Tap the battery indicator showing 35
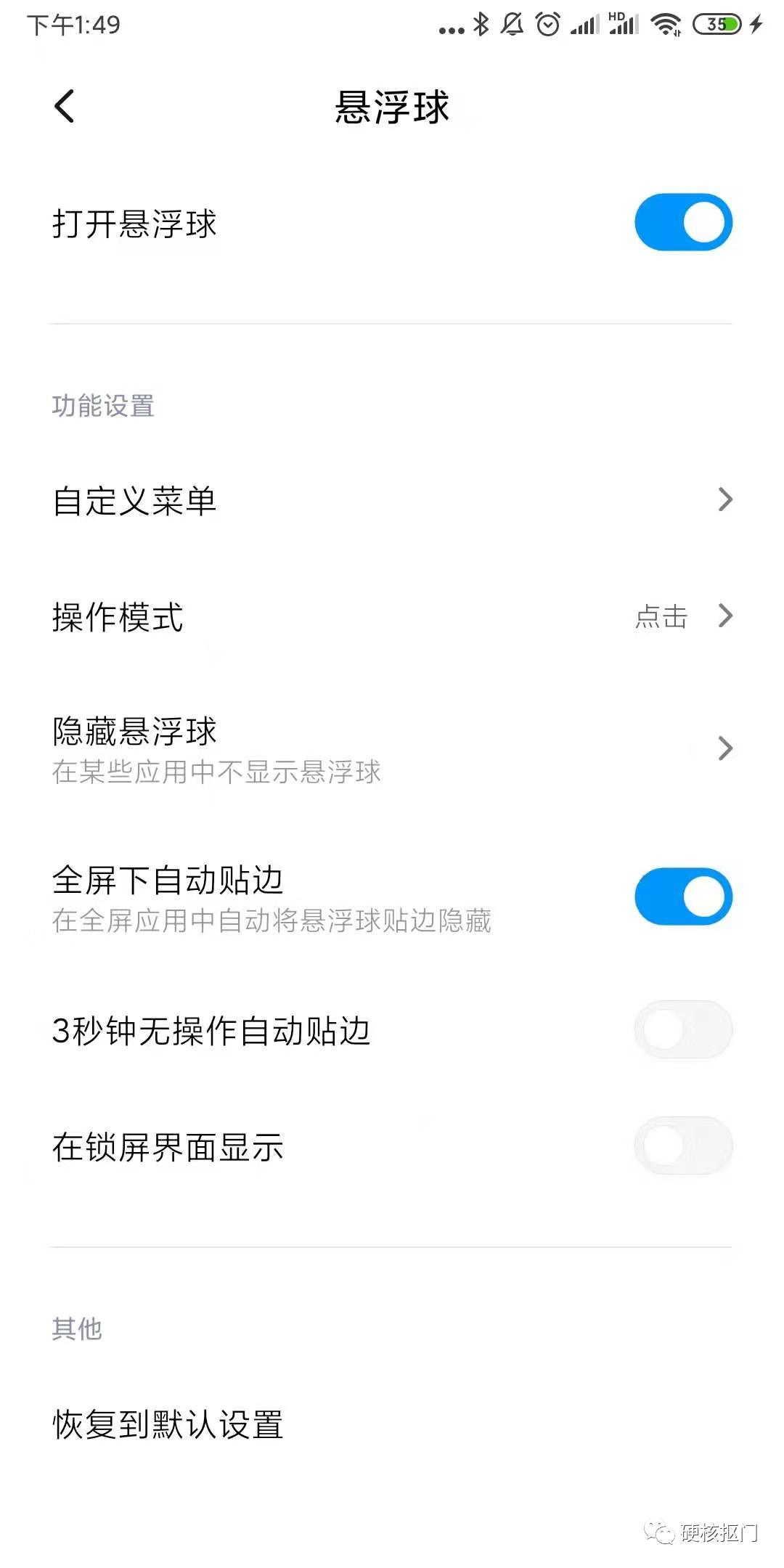This screenshot has height=1568, width=784. click(715, 24)
